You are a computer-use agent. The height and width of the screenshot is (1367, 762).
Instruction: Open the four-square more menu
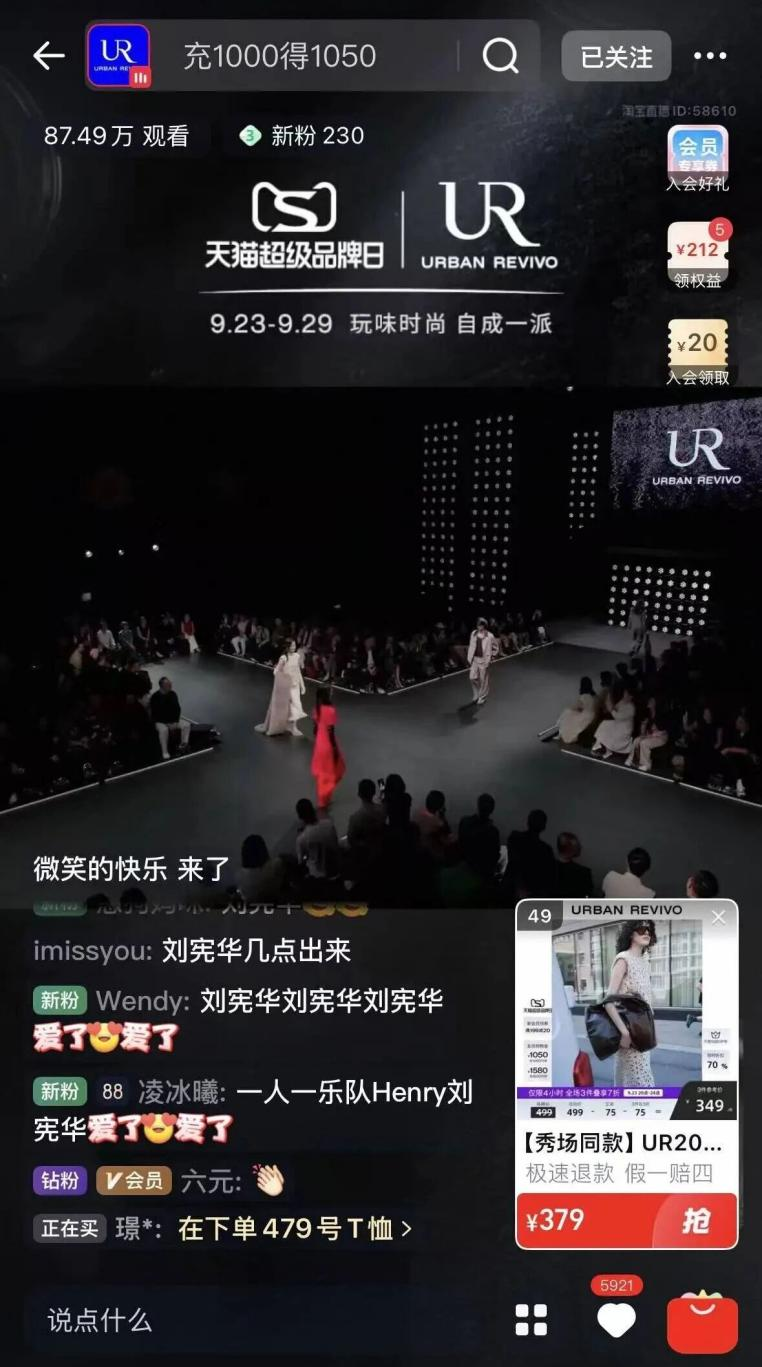[531, 1320]
